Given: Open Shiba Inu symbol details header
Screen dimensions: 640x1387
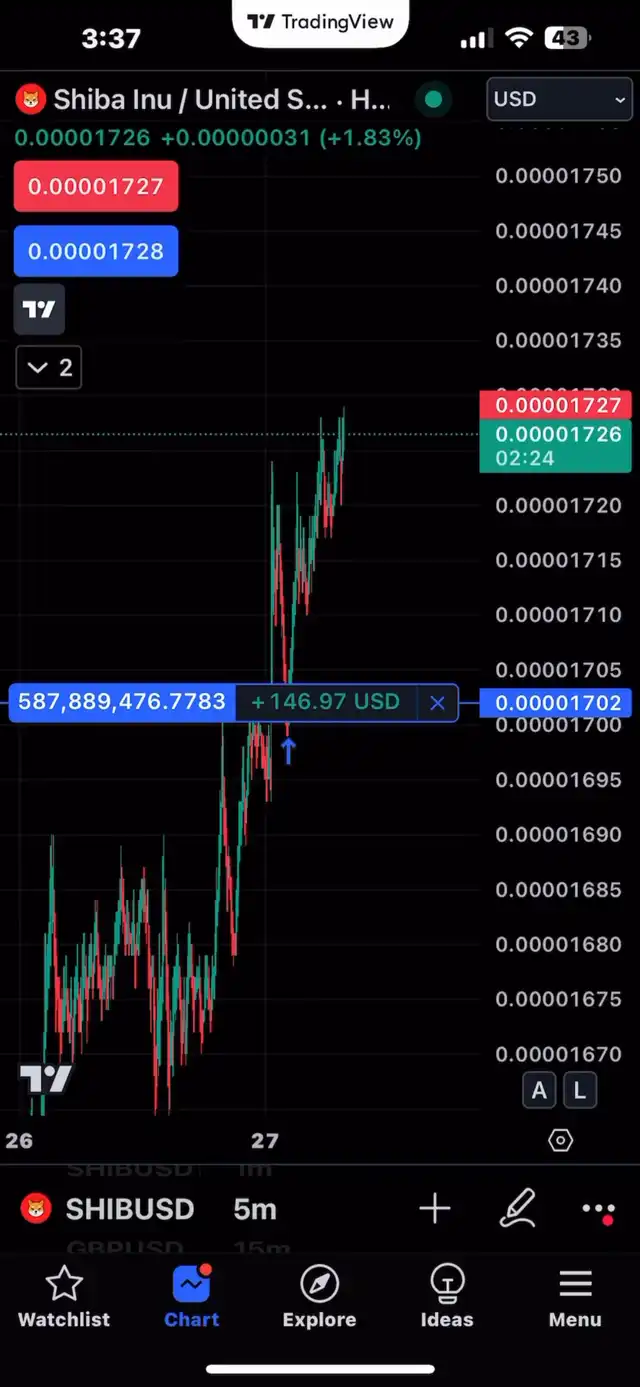Looking at the screenshot, I should (204, 99).
